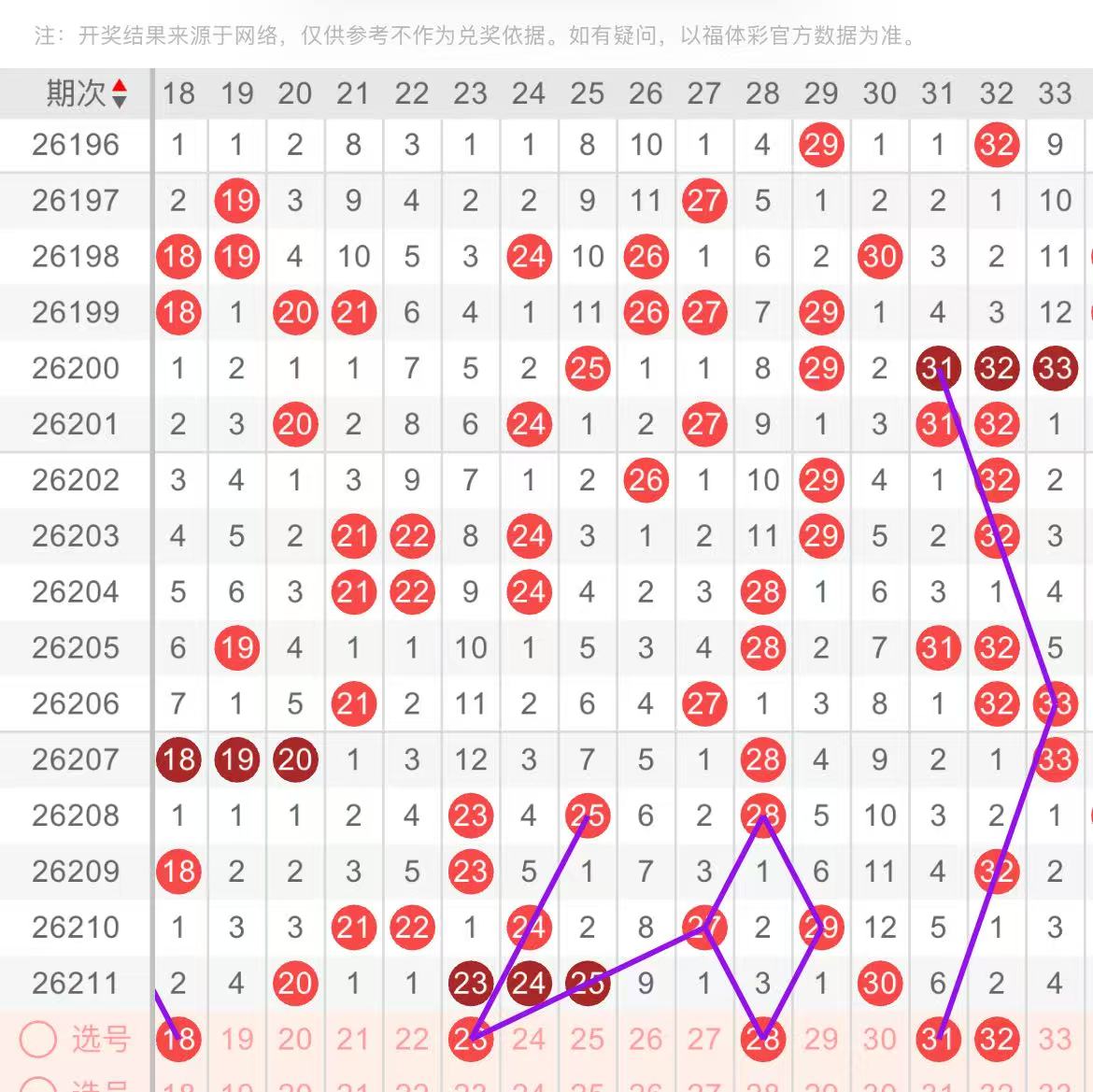Pick number 30 in the first 选号 row
The width and height of the screenshot is (1093, 1092).
click(x=880, y=1039)
